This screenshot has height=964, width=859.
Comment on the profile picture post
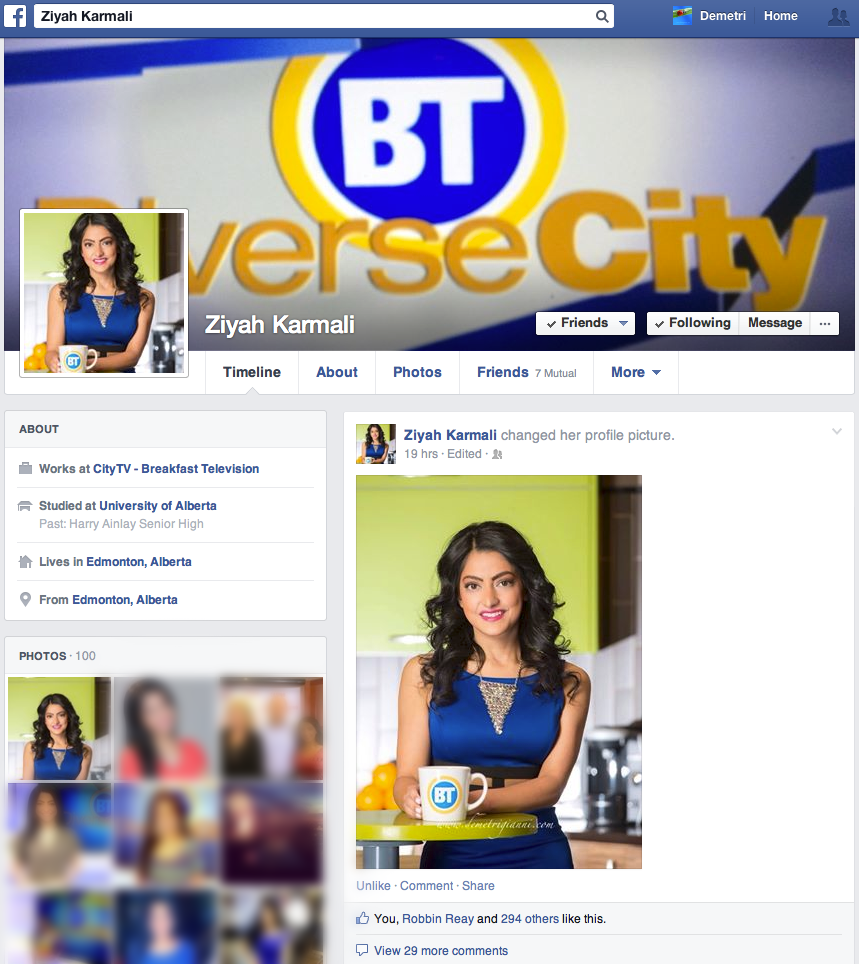426,886
